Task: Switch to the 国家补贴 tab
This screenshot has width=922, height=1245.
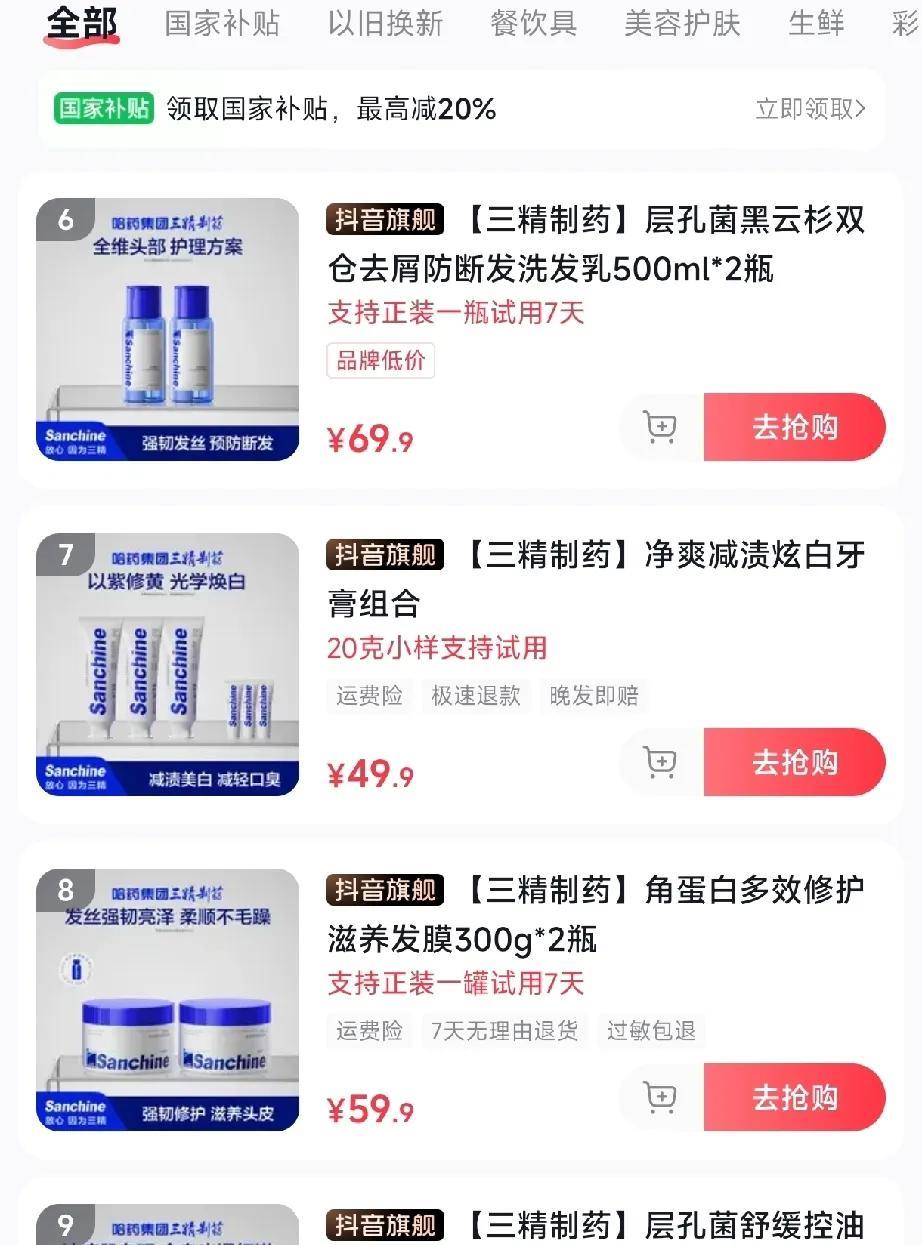Action: pyautogui.click(x=222, y=23)
